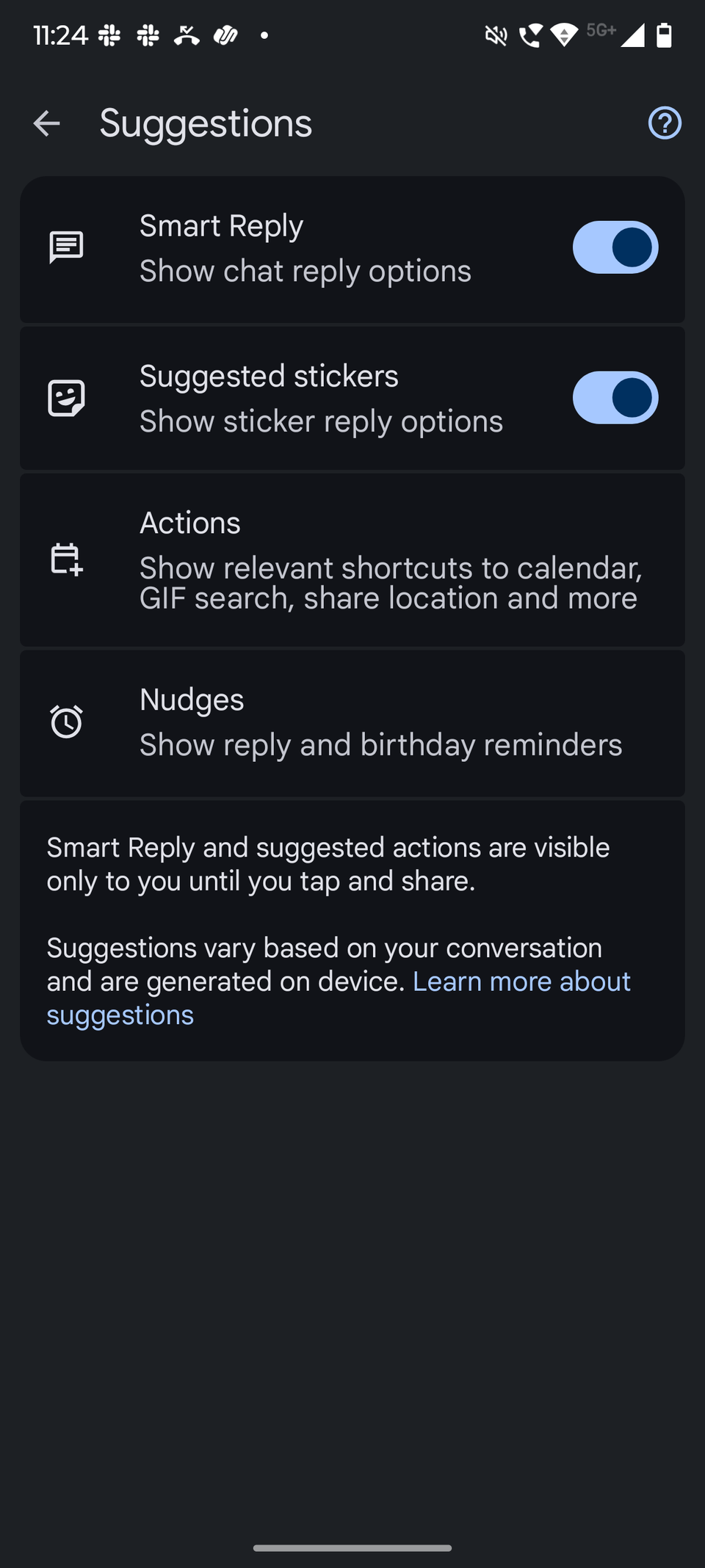Open the Actions settings row

352,561
